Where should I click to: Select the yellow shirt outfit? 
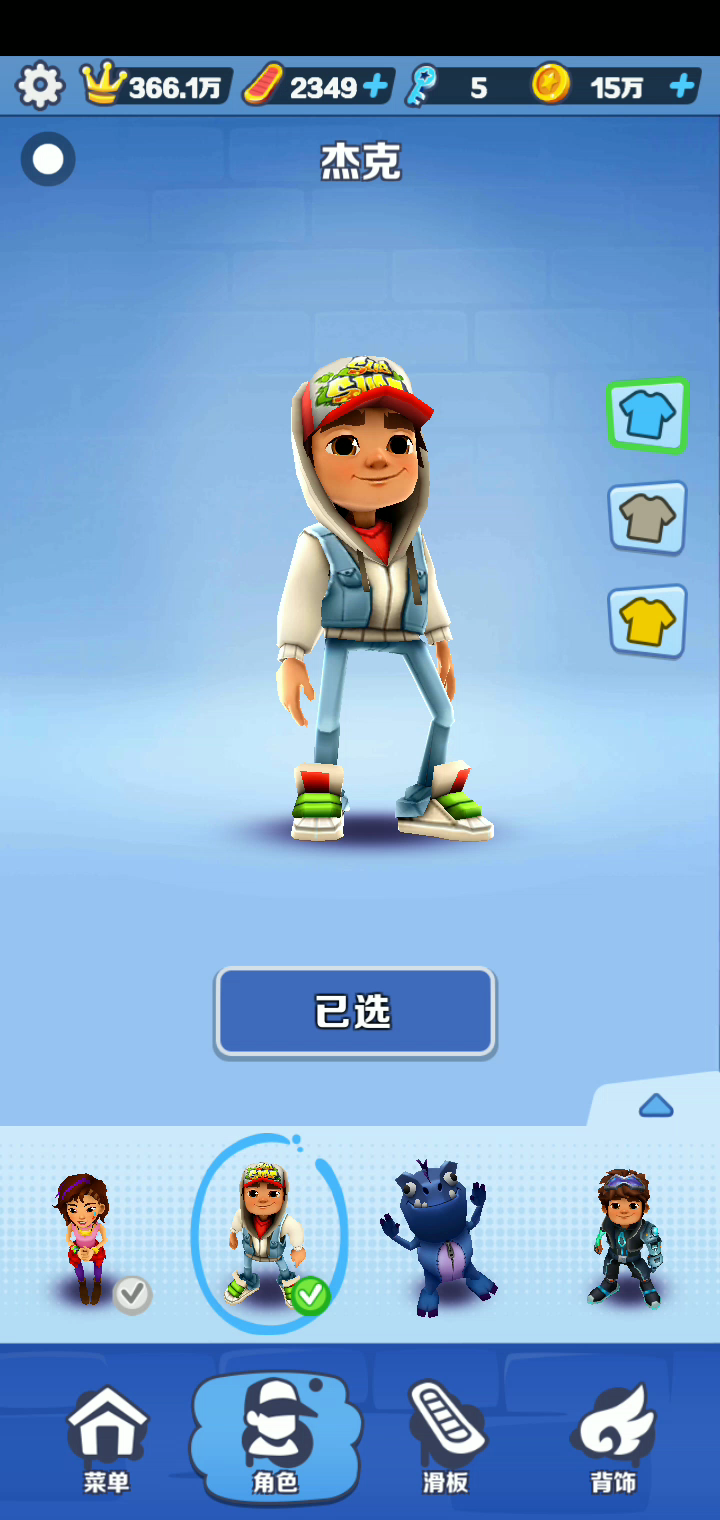(x=647, y=621)
